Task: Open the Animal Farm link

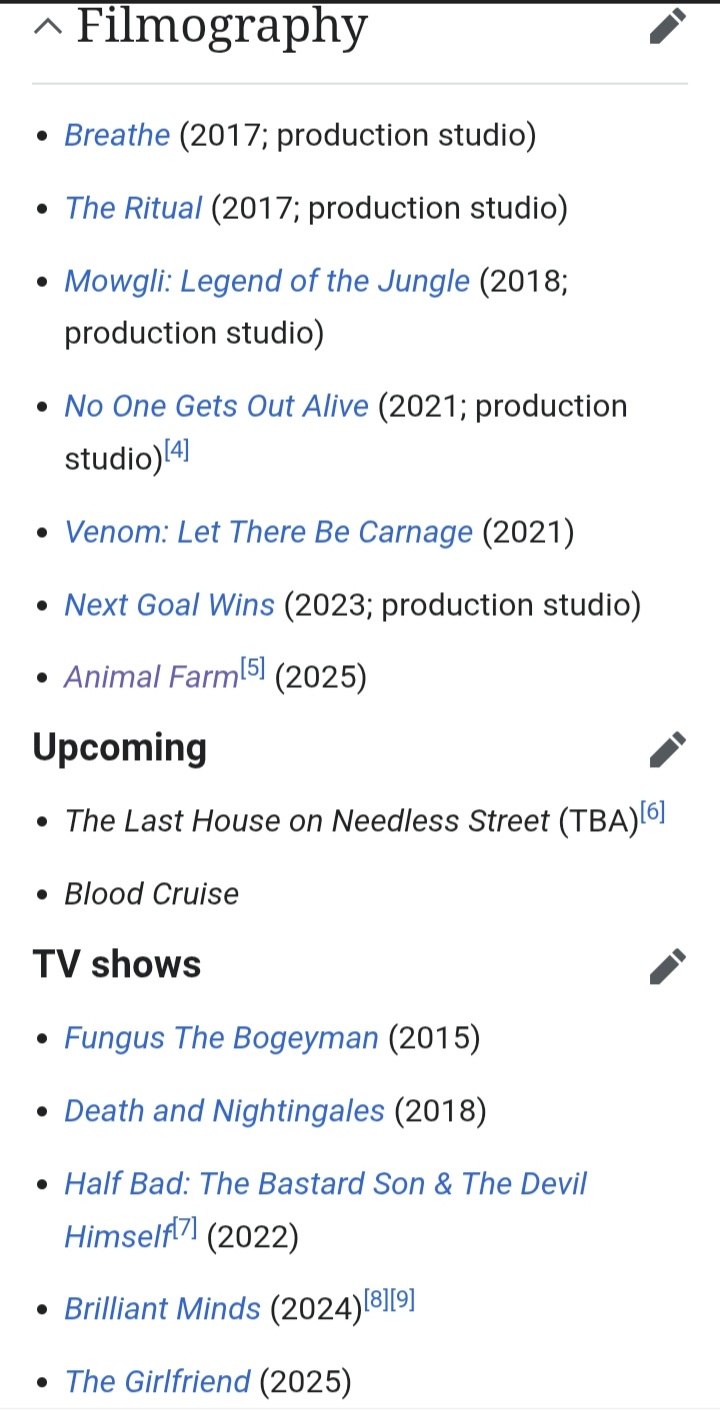Action: (151, 678)
